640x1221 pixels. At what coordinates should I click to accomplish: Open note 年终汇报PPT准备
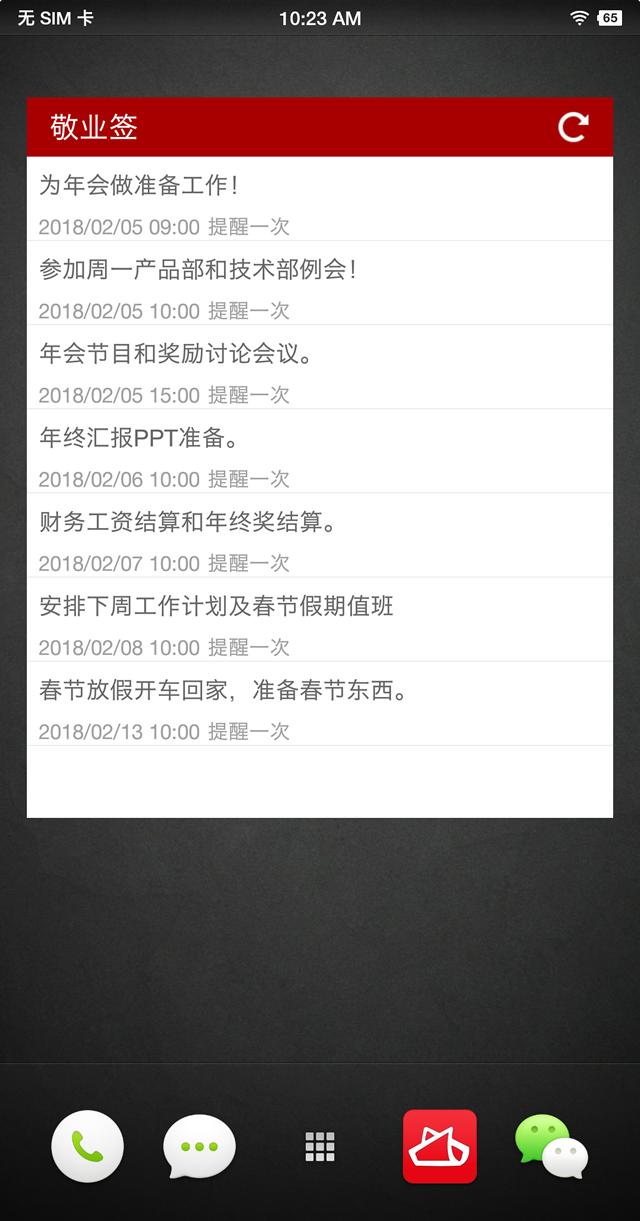coord(319,451)
